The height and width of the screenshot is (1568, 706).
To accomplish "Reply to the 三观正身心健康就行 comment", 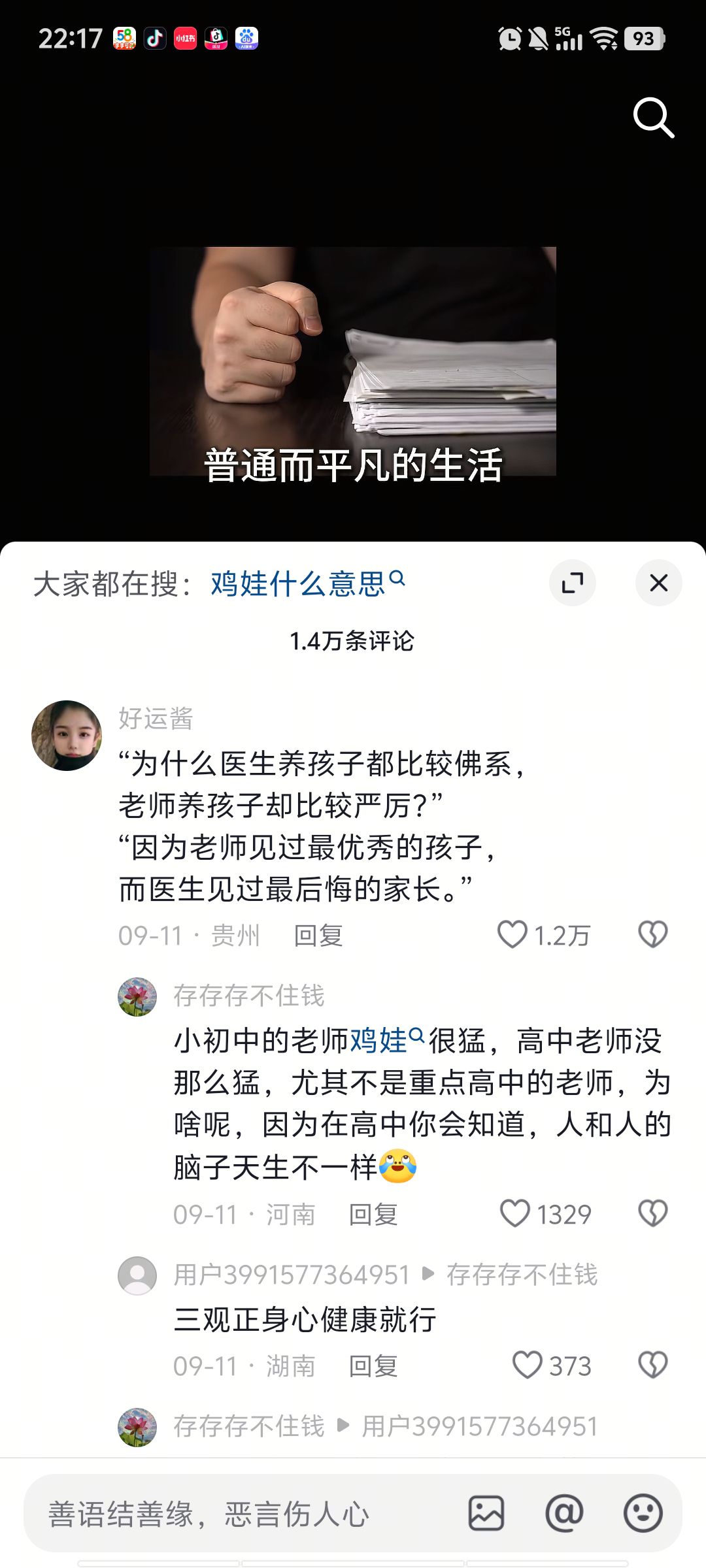I will coord(373,1366).
